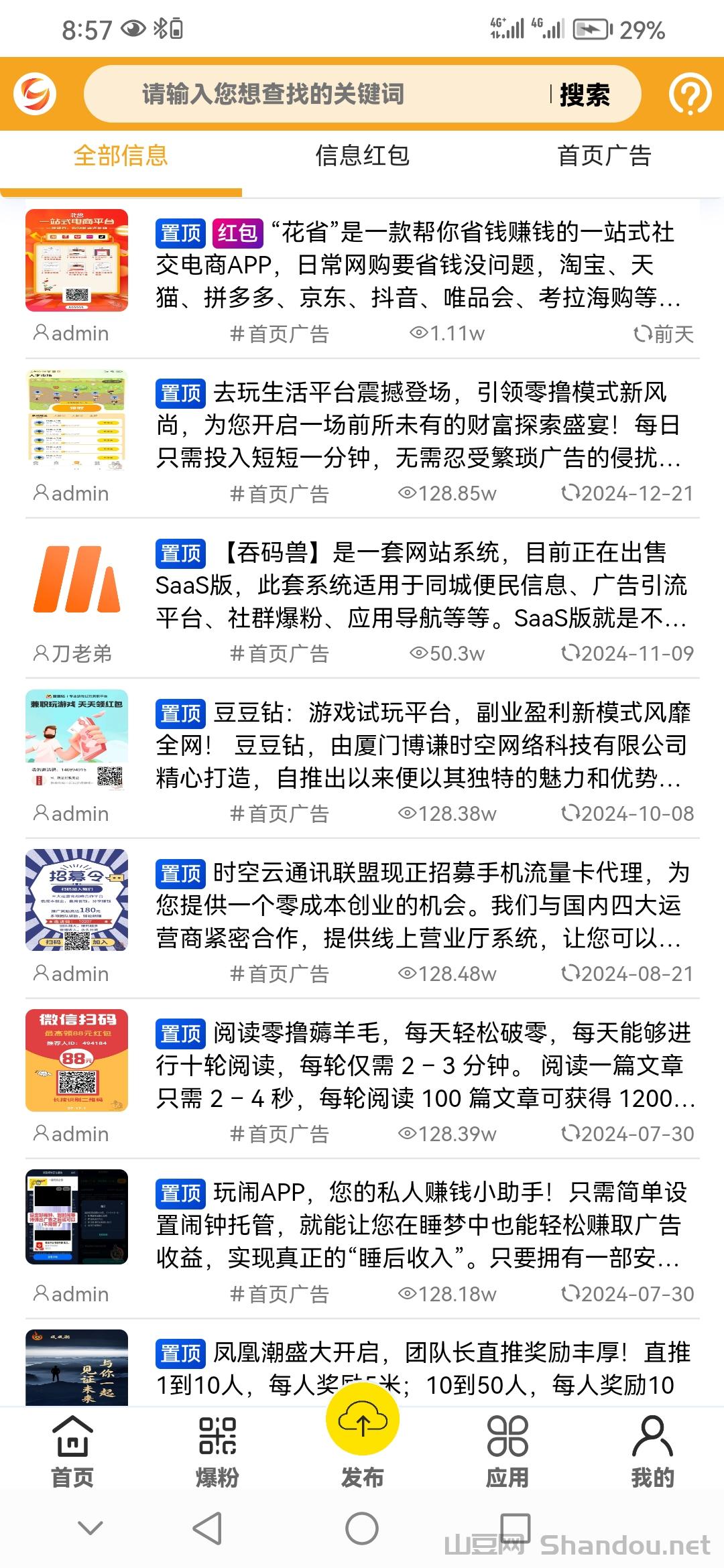Viewport: 724px width, 1568px height.
Task: Switch to the 信息红包 tab
Action: (362, 156)
